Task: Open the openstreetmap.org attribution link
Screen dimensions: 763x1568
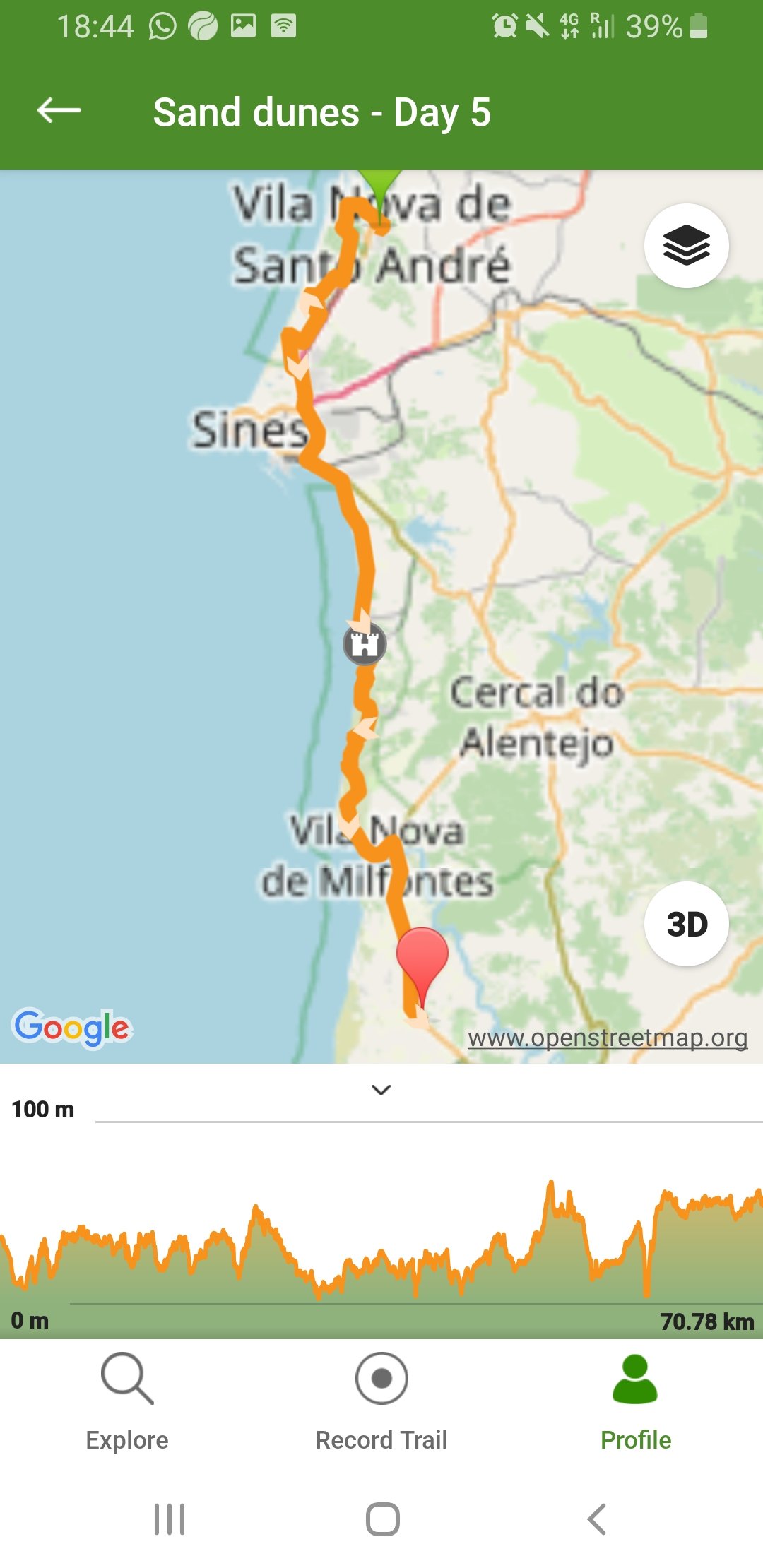Action: click(607, 1038)
